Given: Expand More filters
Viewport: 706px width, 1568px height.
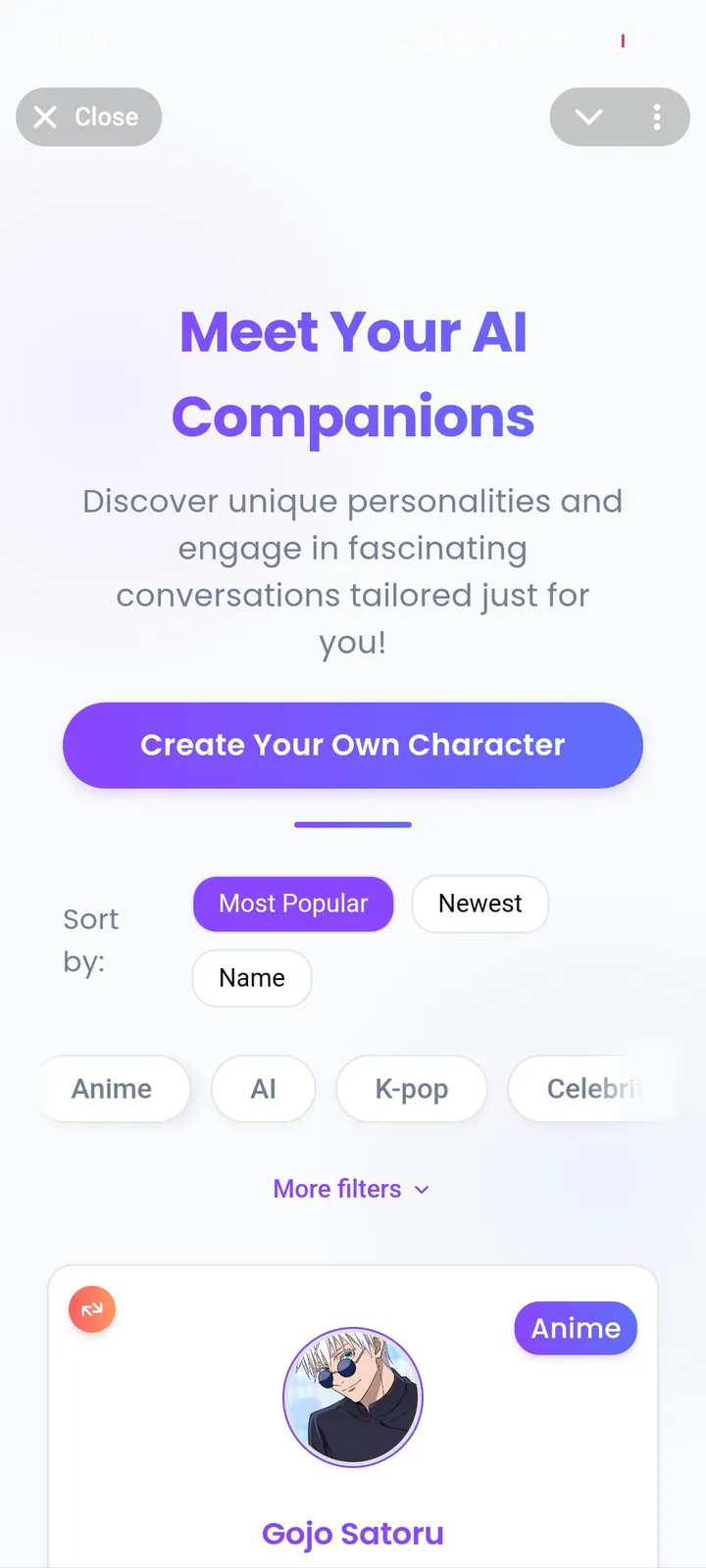Looking at the screenshot, I should [x=337, y=1189].
